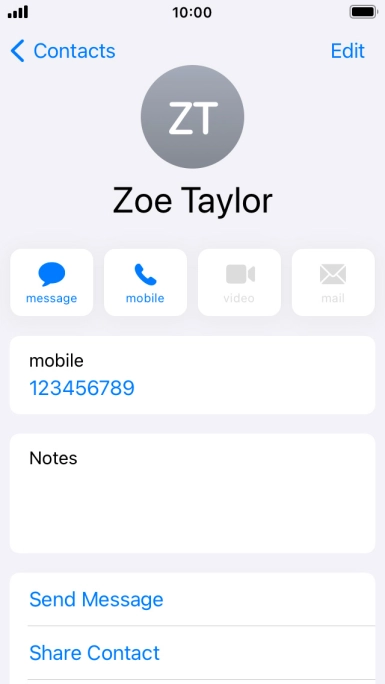The width and height of the screenshot is (385, 684).
Task: Share Contact for Zoe Taylor
Action: coord(192,653)
